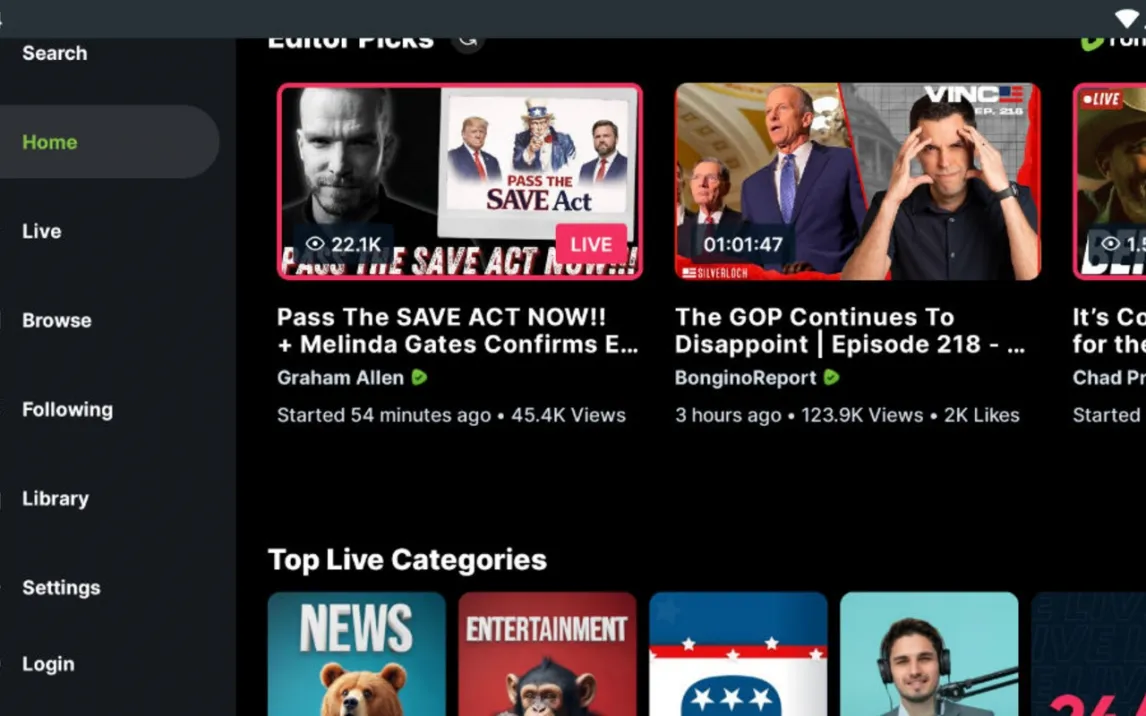Image resolution: width=1146 pixels, height=716 pixels.
Task: Open the stars and stripes category tile
Action: (x=738, y=653)
